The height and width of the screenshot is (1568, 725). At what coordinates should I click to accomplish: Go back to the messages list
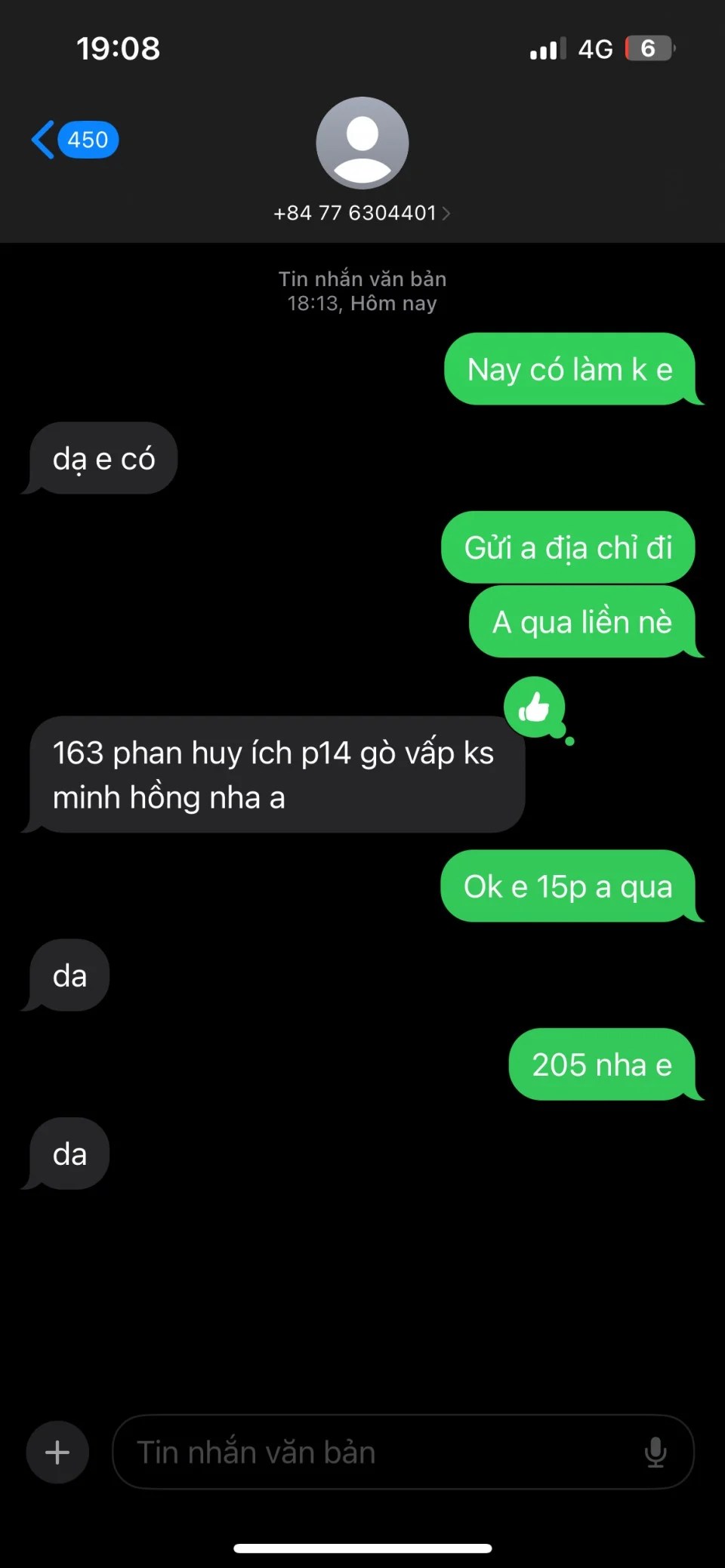pos(74,140)
